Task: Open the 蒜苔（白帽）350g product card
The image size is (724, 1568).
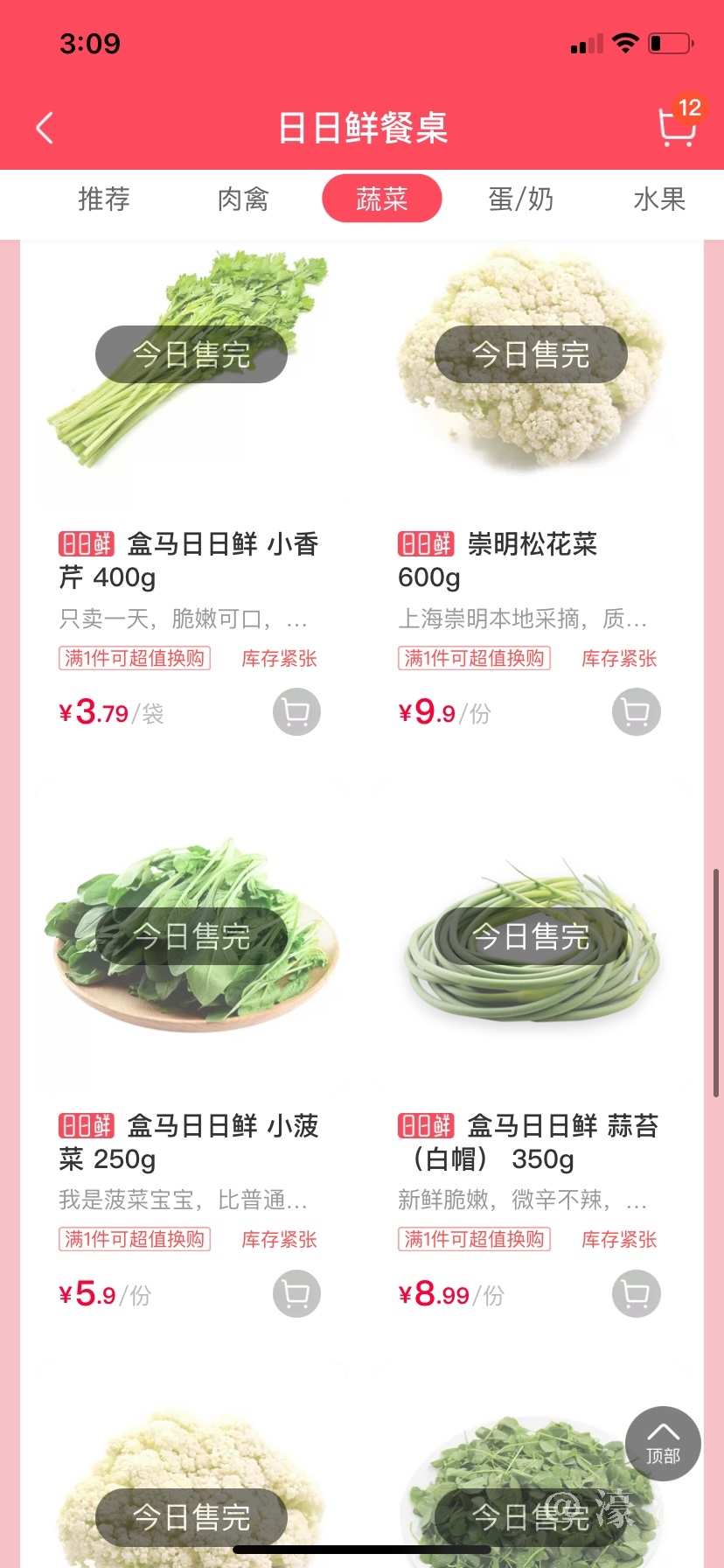Action: (x=530, y=1141)
